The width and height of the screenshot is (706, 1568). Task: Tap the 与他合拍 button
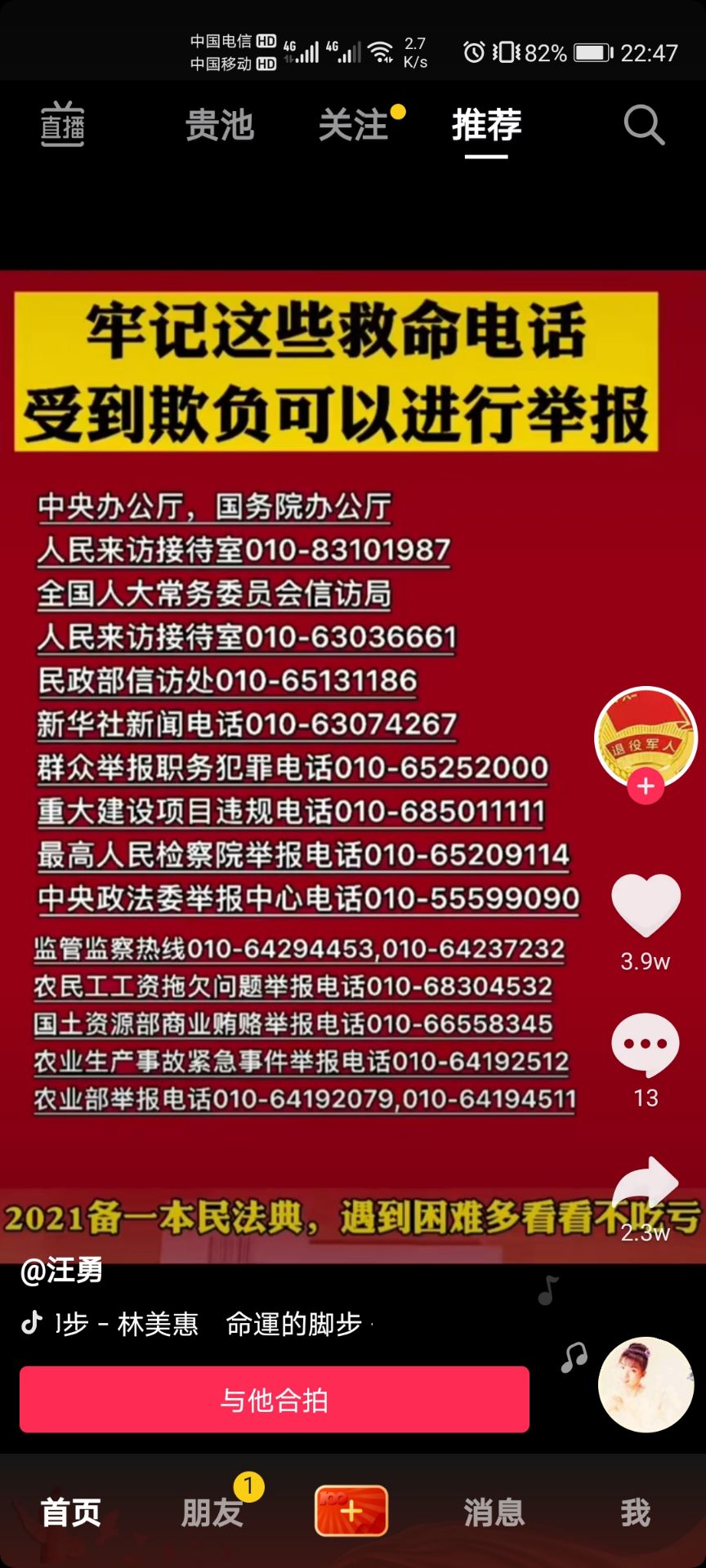click(x=275, y=1400)
